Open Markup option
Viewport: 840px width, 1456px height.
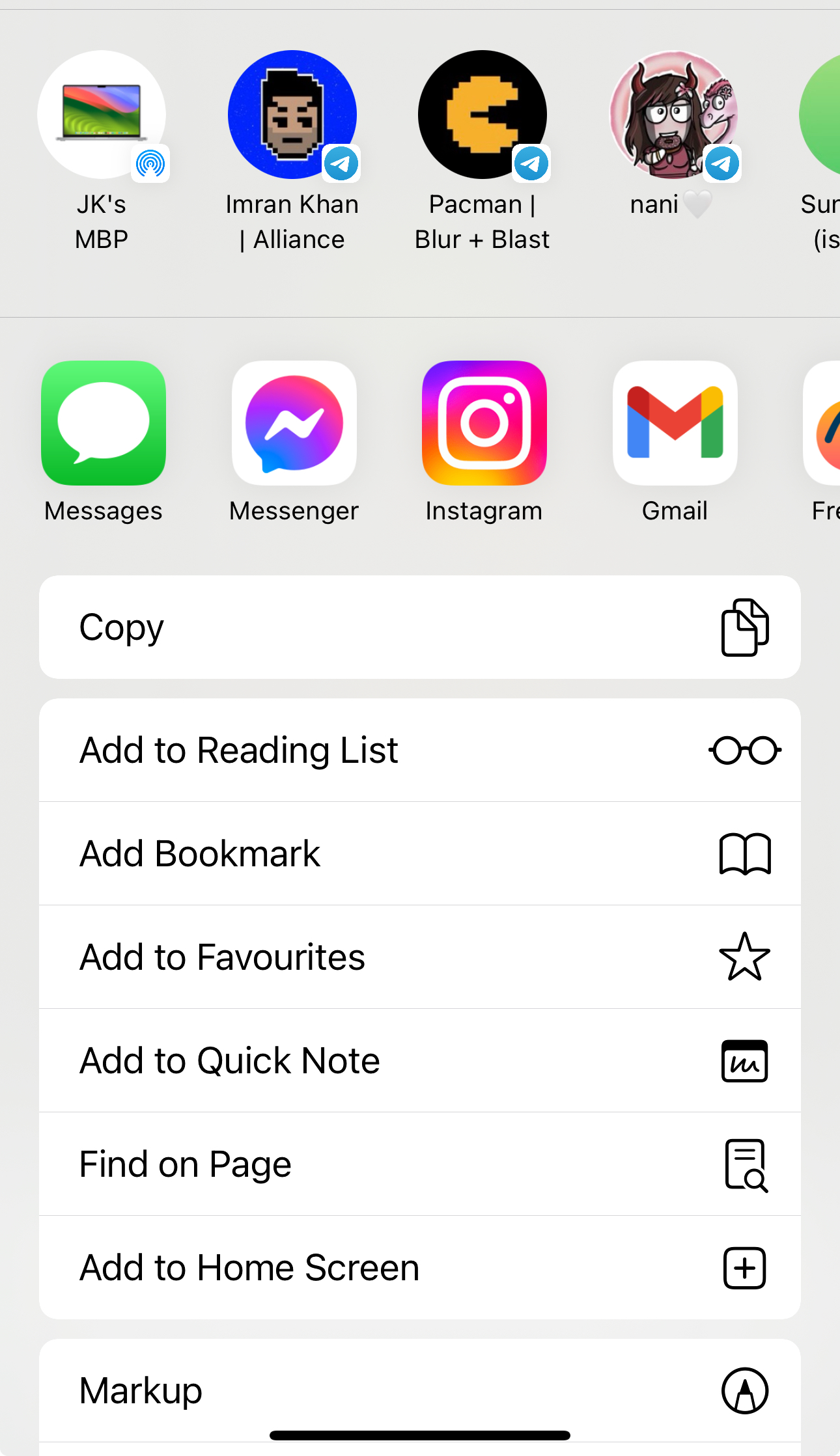click(419, 1390)
